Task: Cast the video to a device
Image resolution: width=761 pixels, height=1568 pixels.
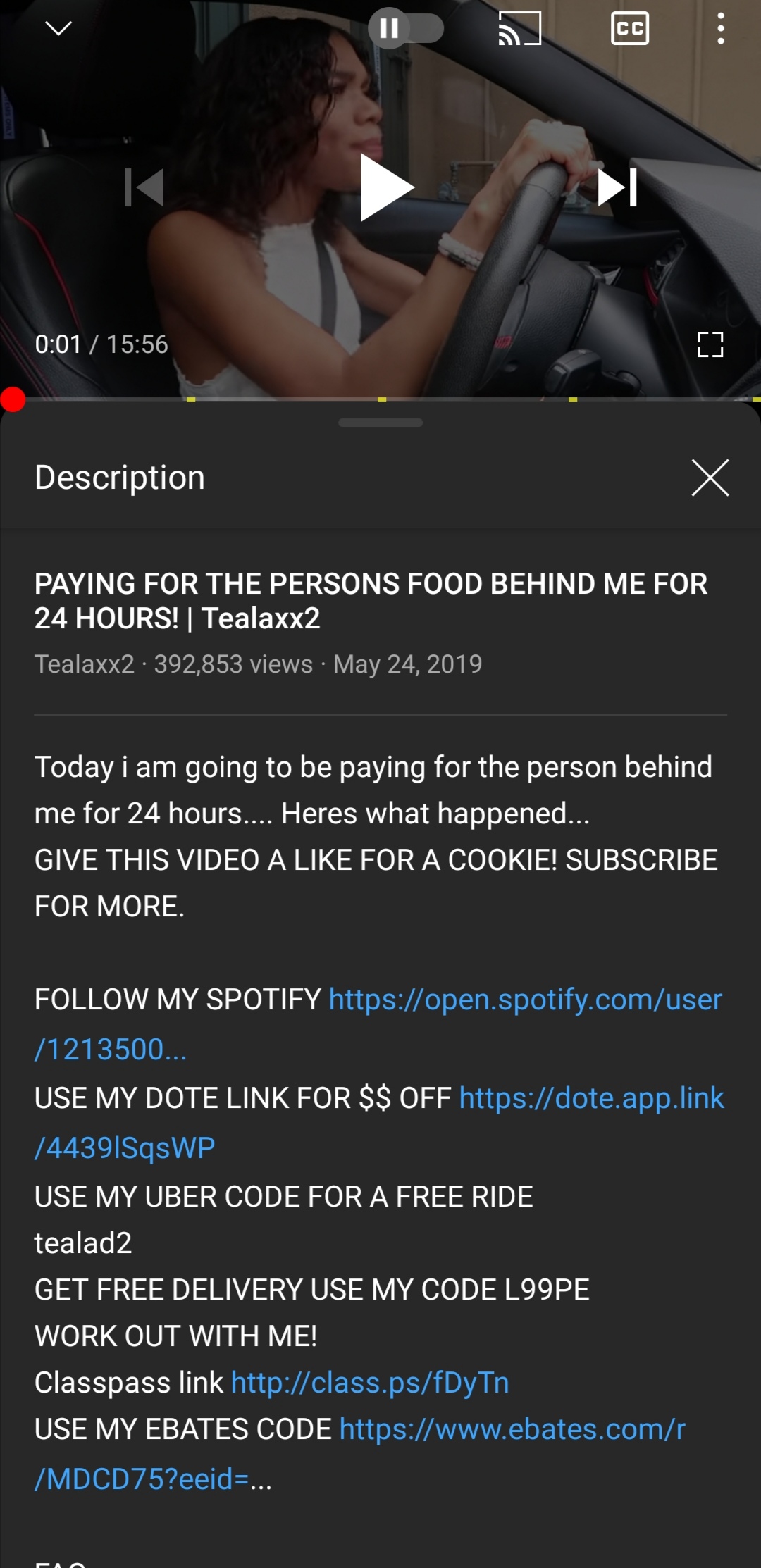Action: point(520,28)
